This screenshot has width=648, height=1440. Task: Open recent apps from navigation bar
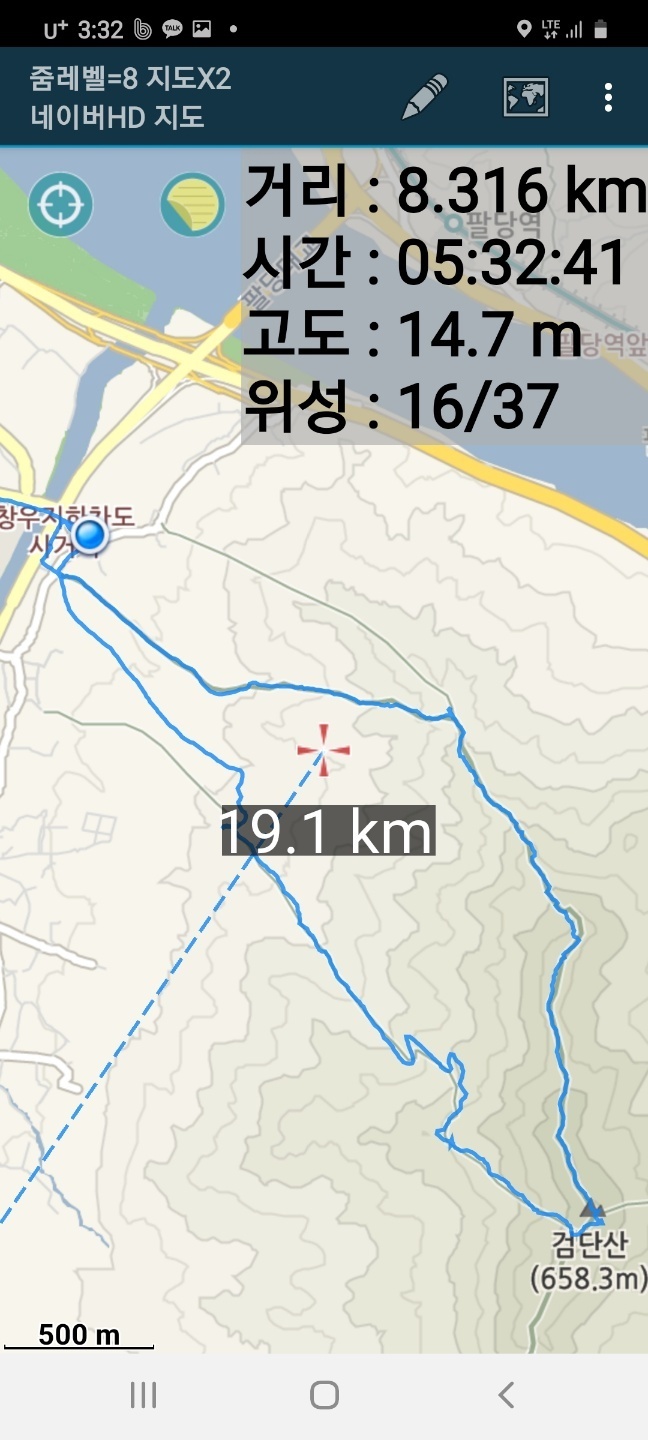click(143, 1395)
